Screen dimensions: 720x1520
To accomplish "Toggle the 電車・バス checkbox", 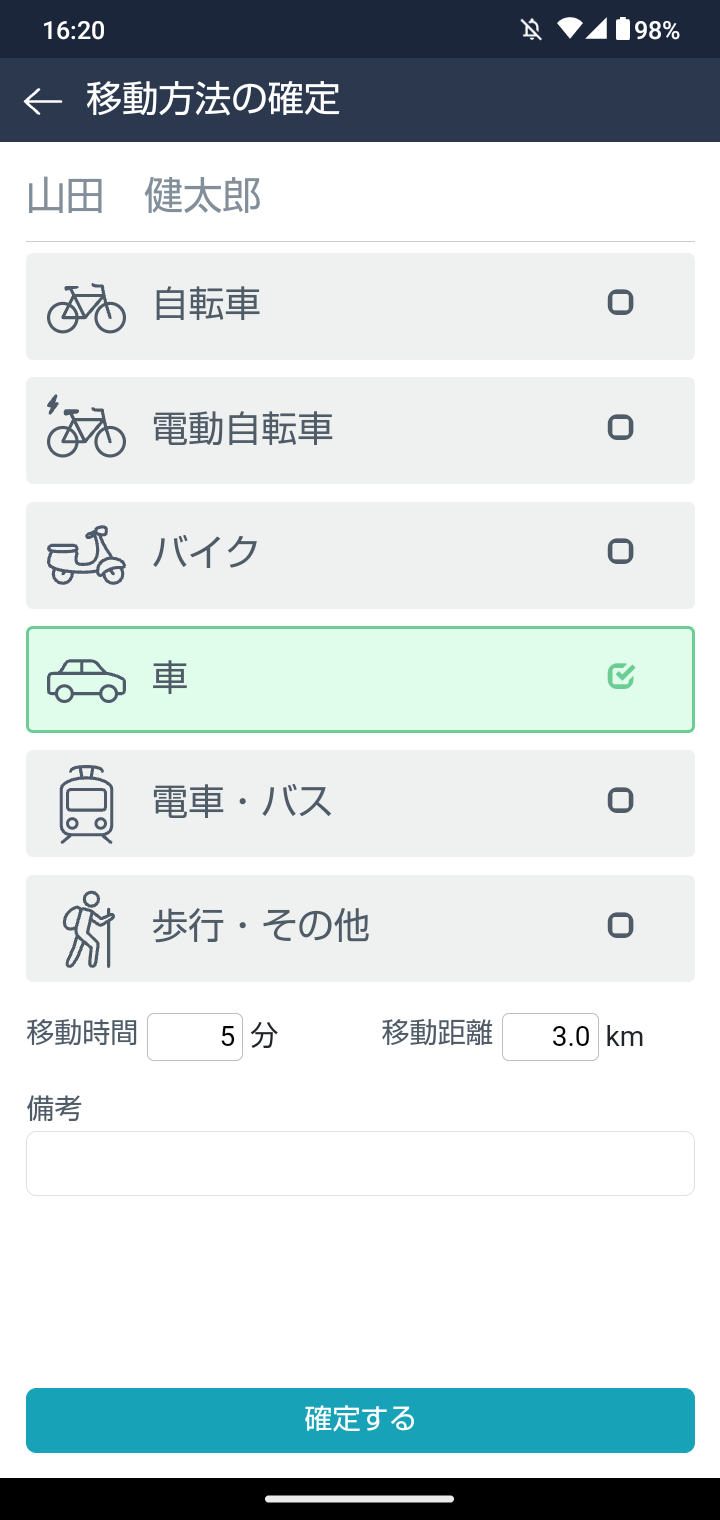I will 620,801.
